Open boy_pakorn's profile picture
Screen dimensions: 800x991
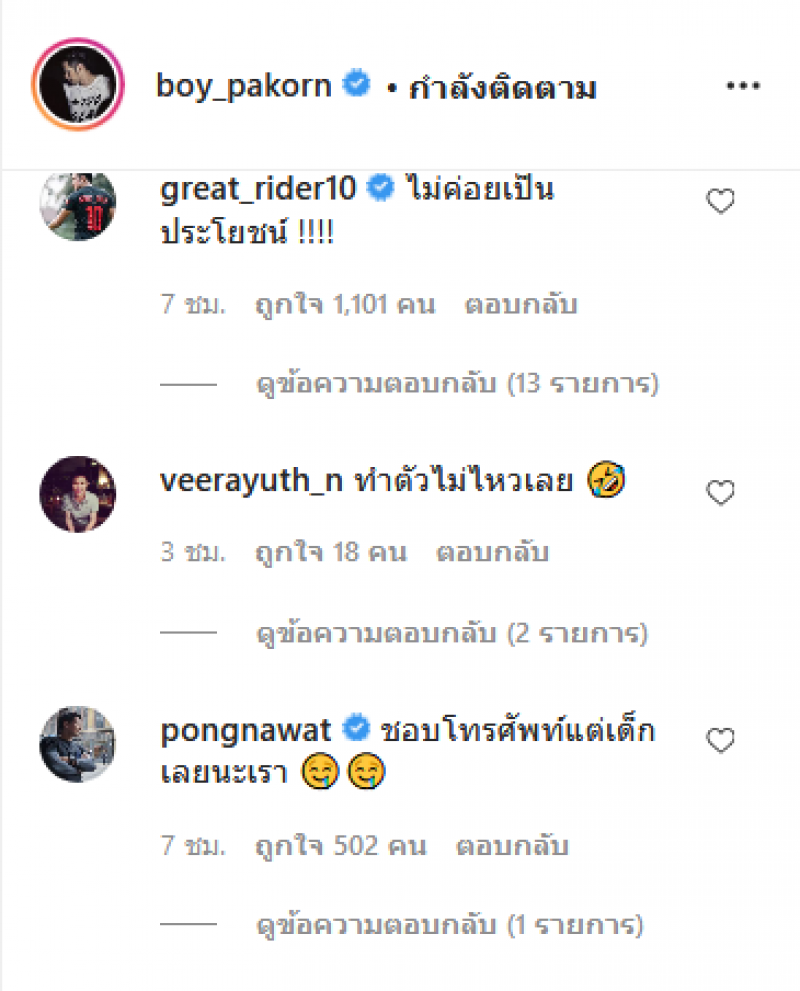tap(77, 88)
